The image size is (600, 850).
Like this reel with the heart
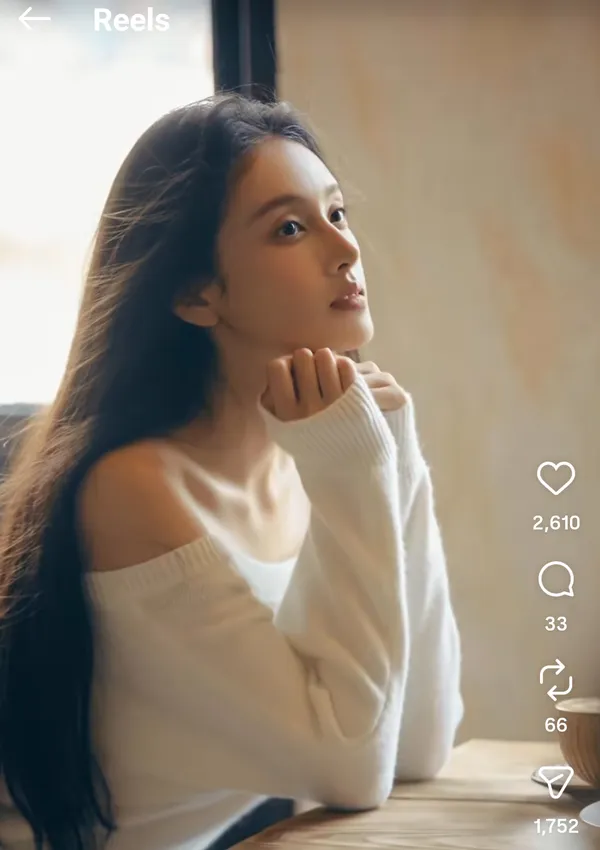pos(556,478)
